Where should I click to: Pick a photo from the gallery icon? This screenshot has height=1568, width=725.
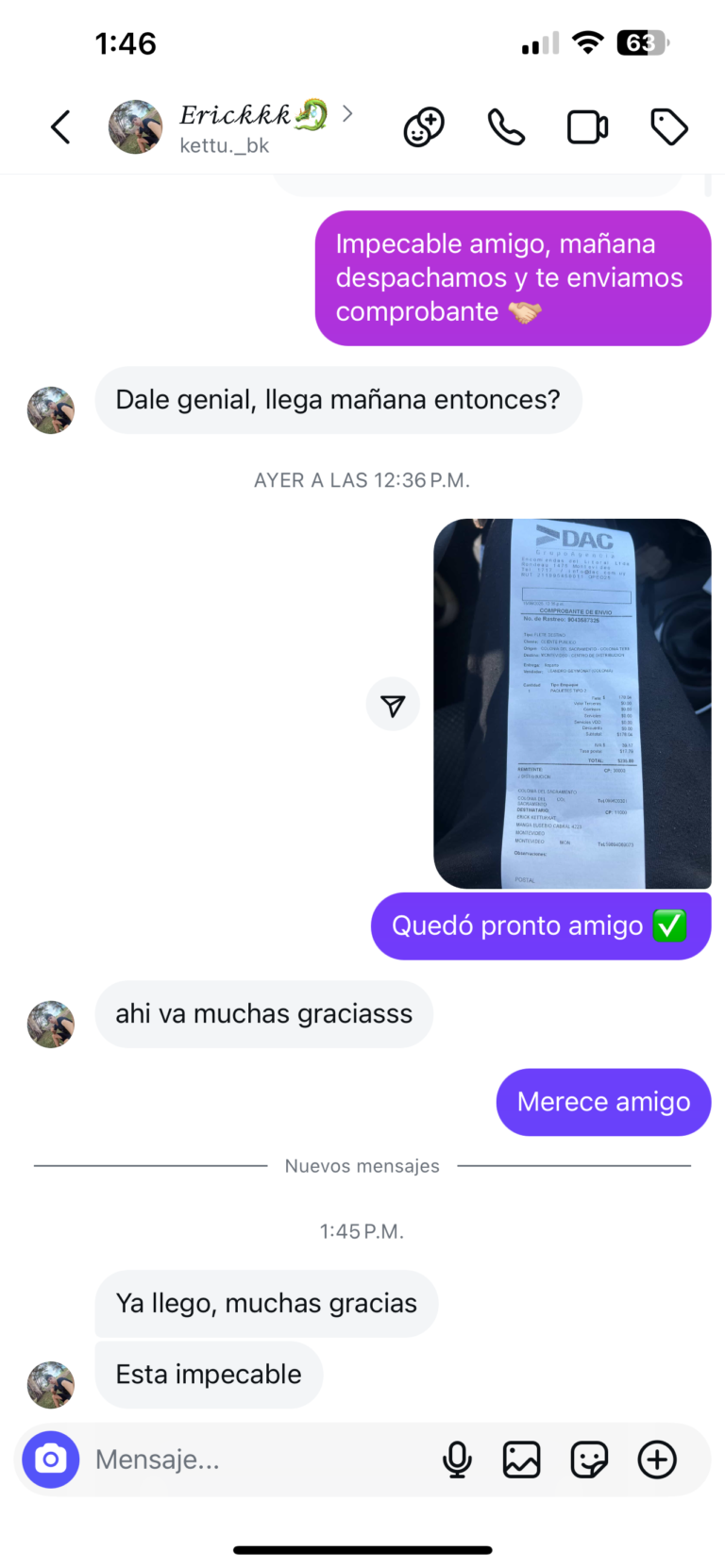pos(521,1460)
